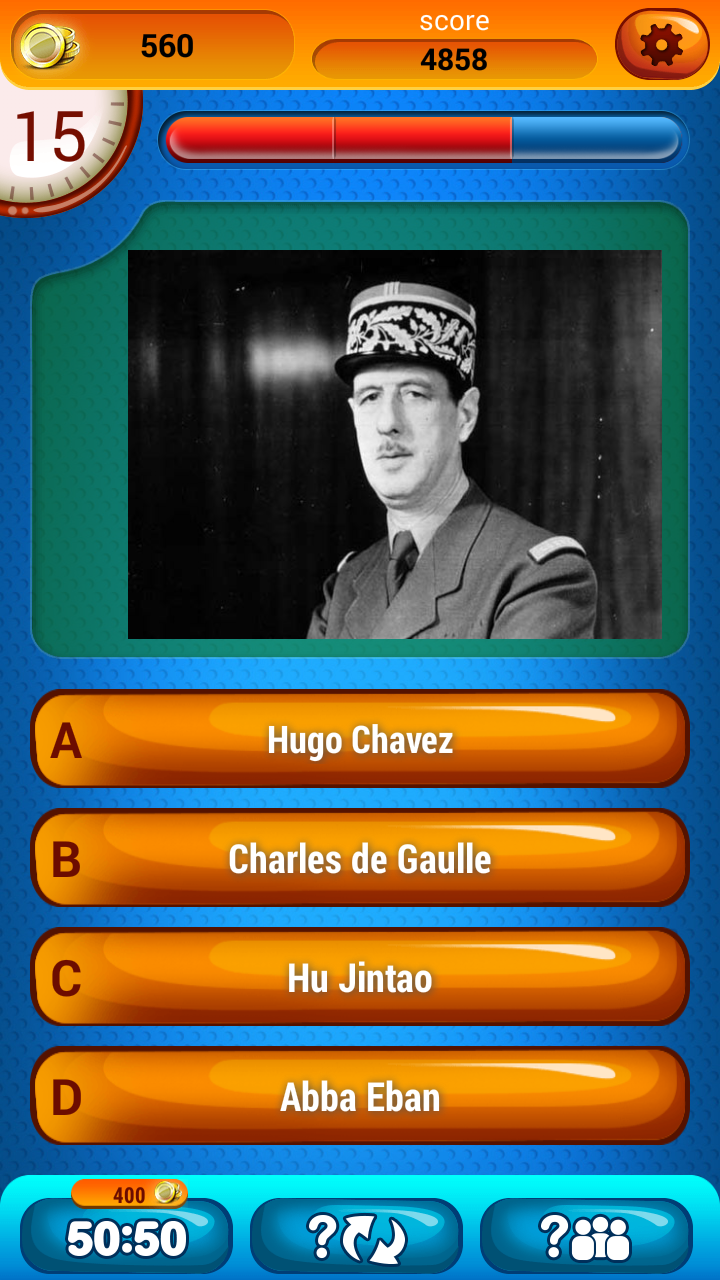The width and height of the screenshot is (720, 1280).
Task: Choose answer B Charles de Gaulle
Action: pos(360,858)
